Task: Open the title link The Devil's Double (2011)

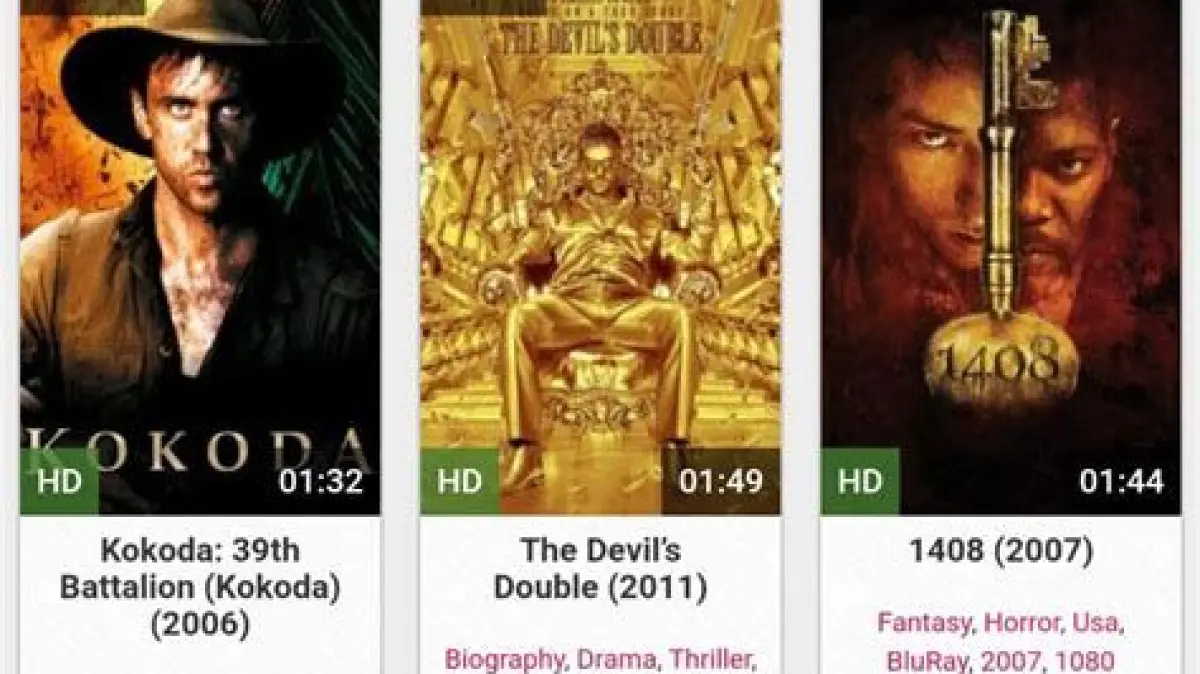Action: coord(600,568)
